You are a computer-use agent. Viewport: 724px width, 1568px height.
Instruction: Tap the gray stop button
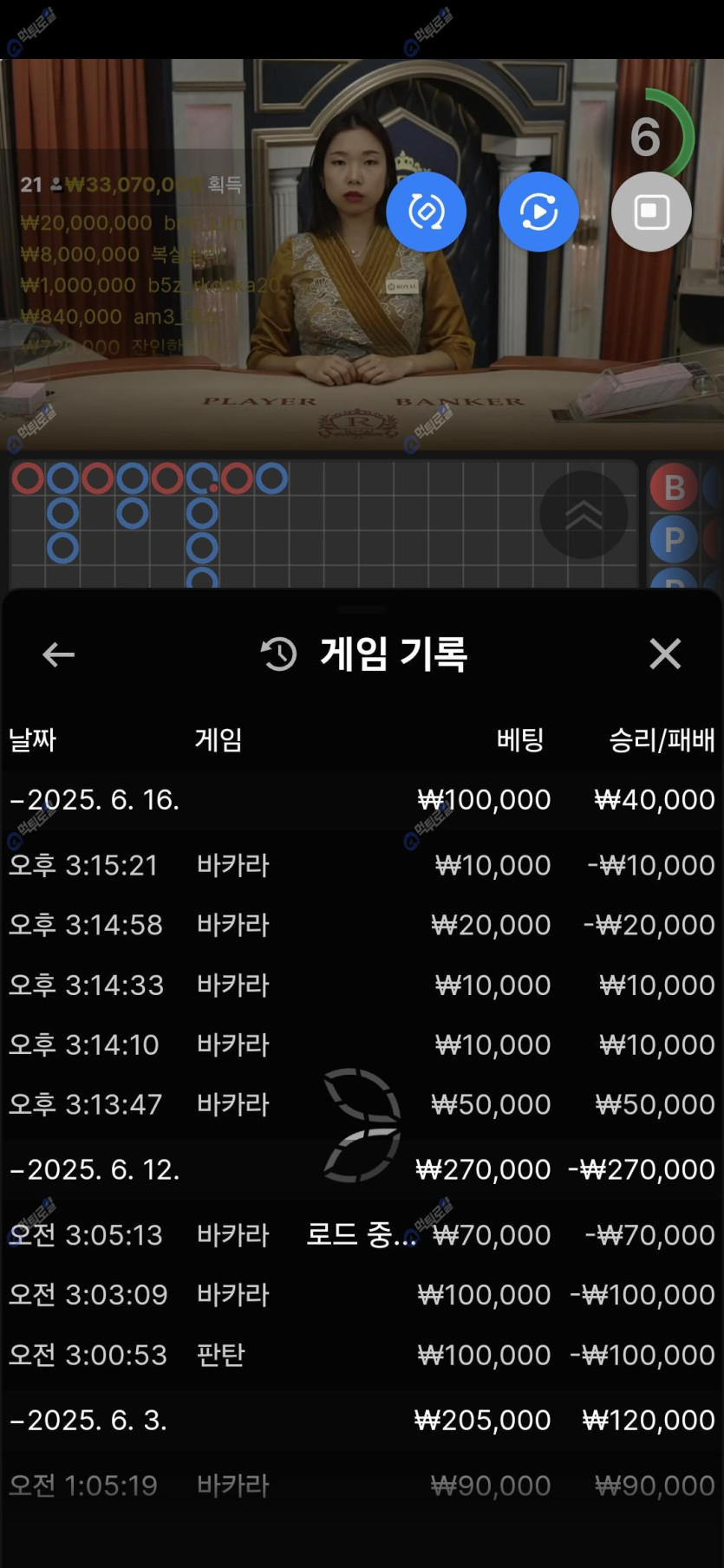click(x=651, y=211)
